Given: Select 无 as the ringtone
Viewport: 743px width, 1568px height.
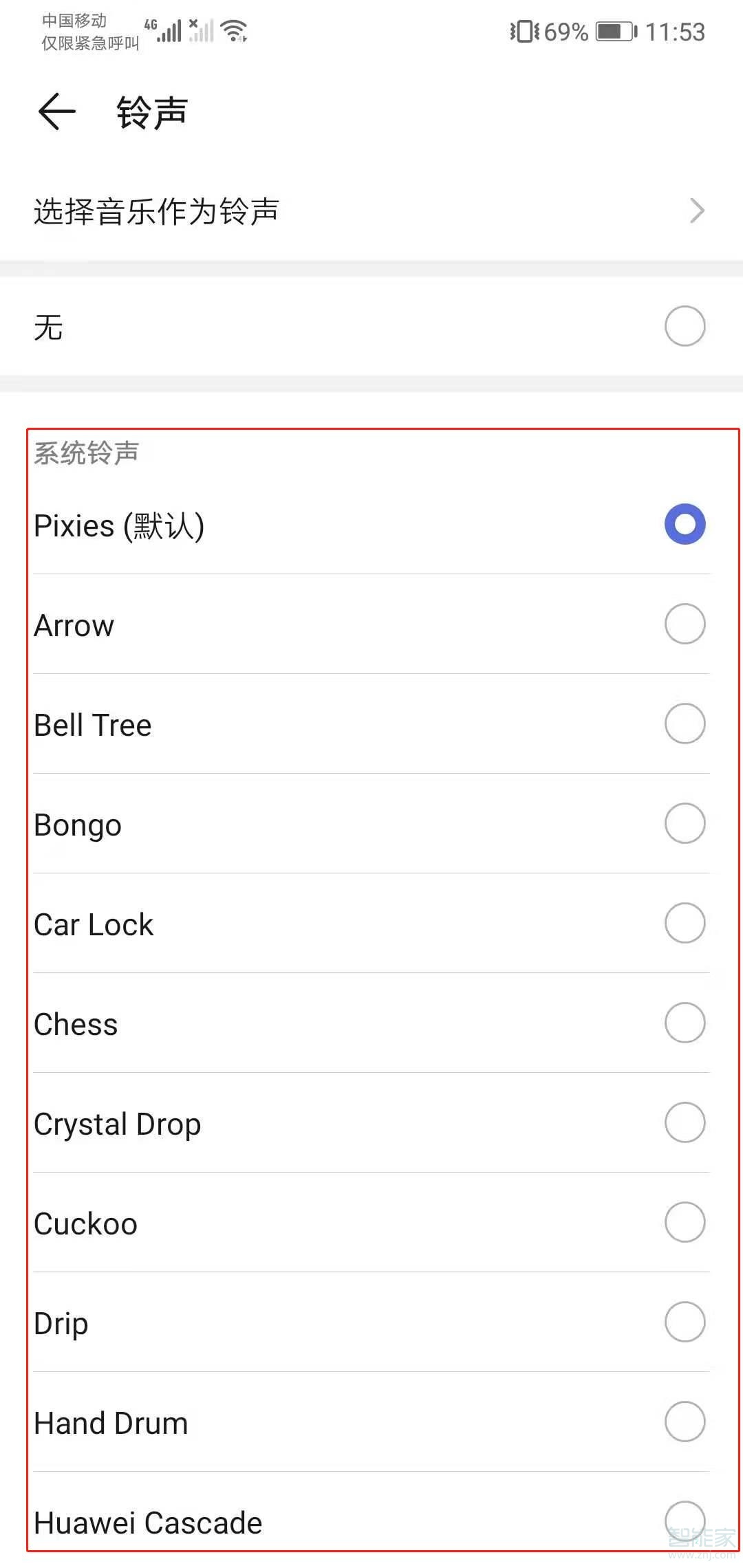Looking at the screenshot, I should (x=371, y=327).
